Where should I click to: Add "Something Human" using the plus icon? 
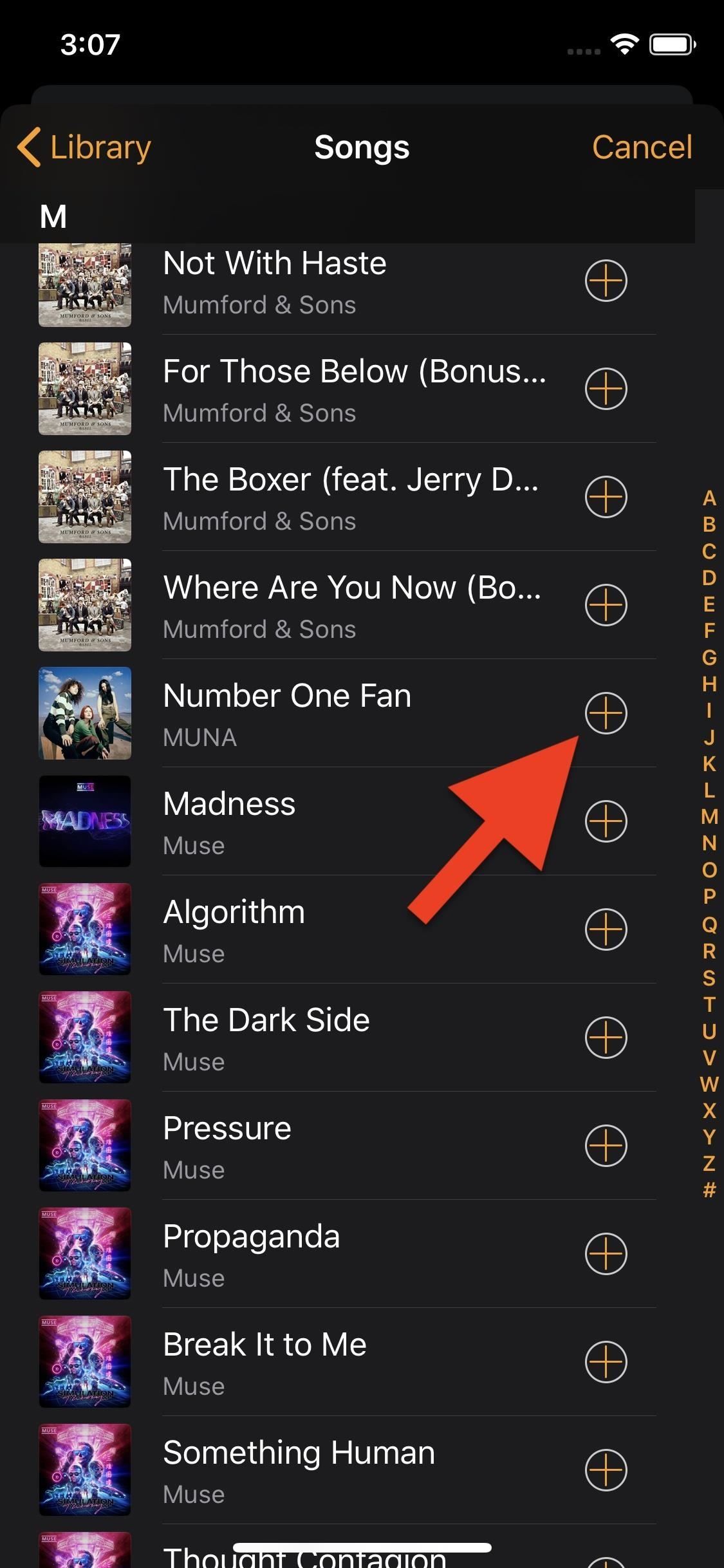click(606, 1470)
